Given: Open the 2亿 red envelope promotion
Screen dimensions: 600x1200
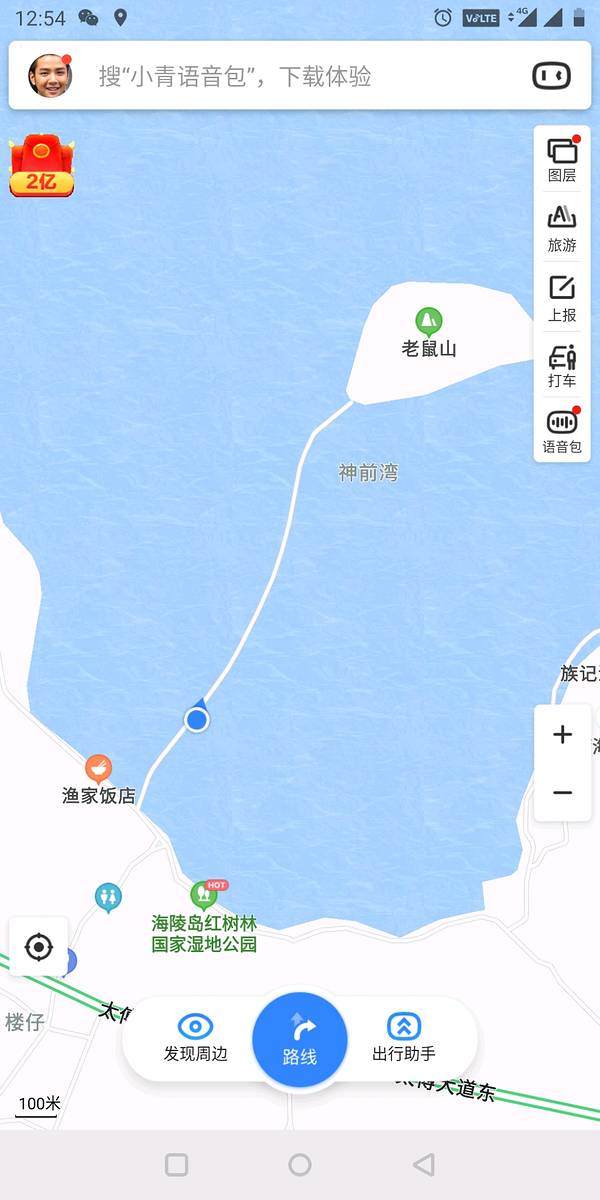Looking at the screenshot, I should coord(42,167).
